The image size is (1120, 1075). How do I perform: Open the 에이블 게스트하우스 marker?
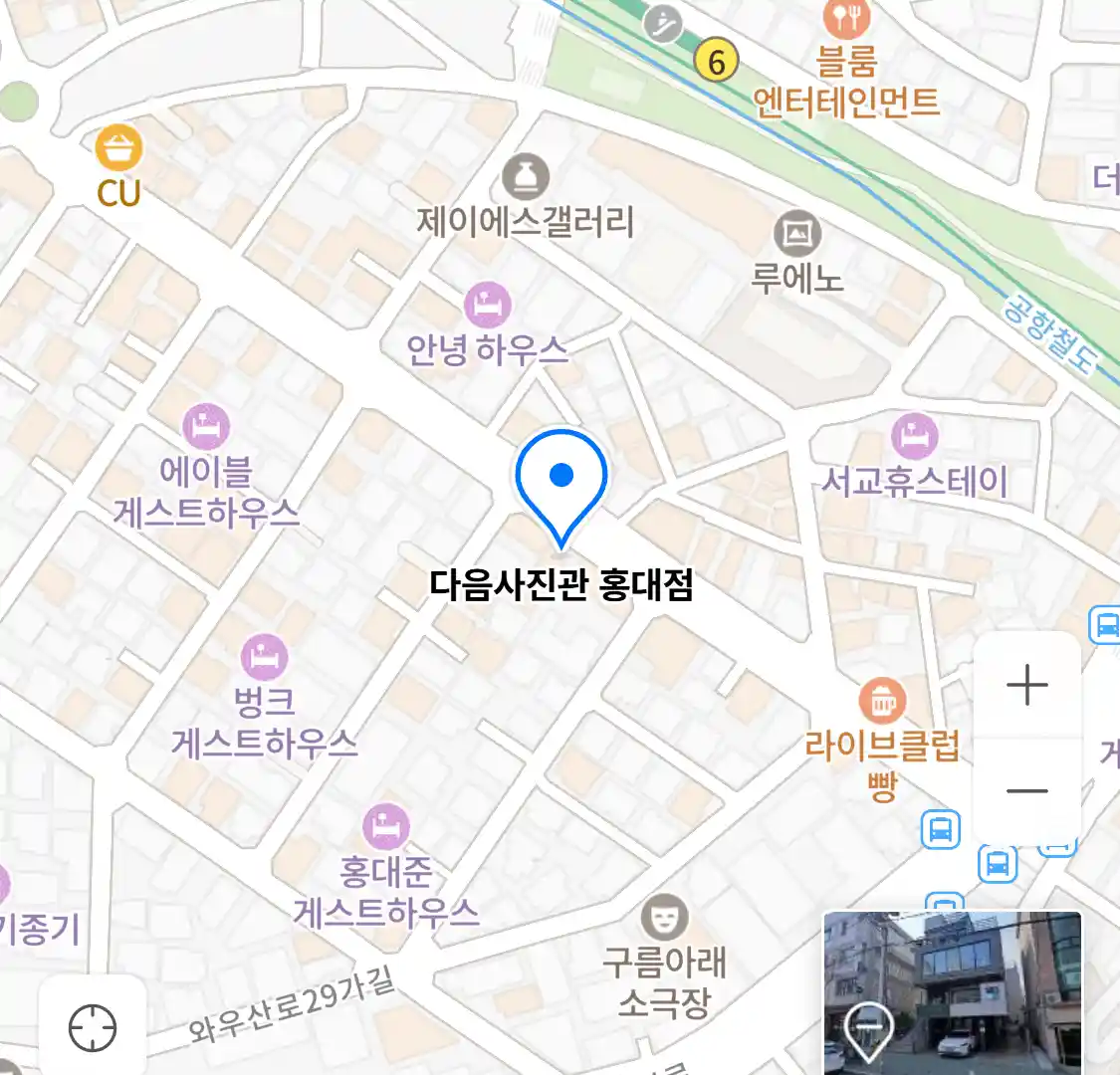click(206, 427)
